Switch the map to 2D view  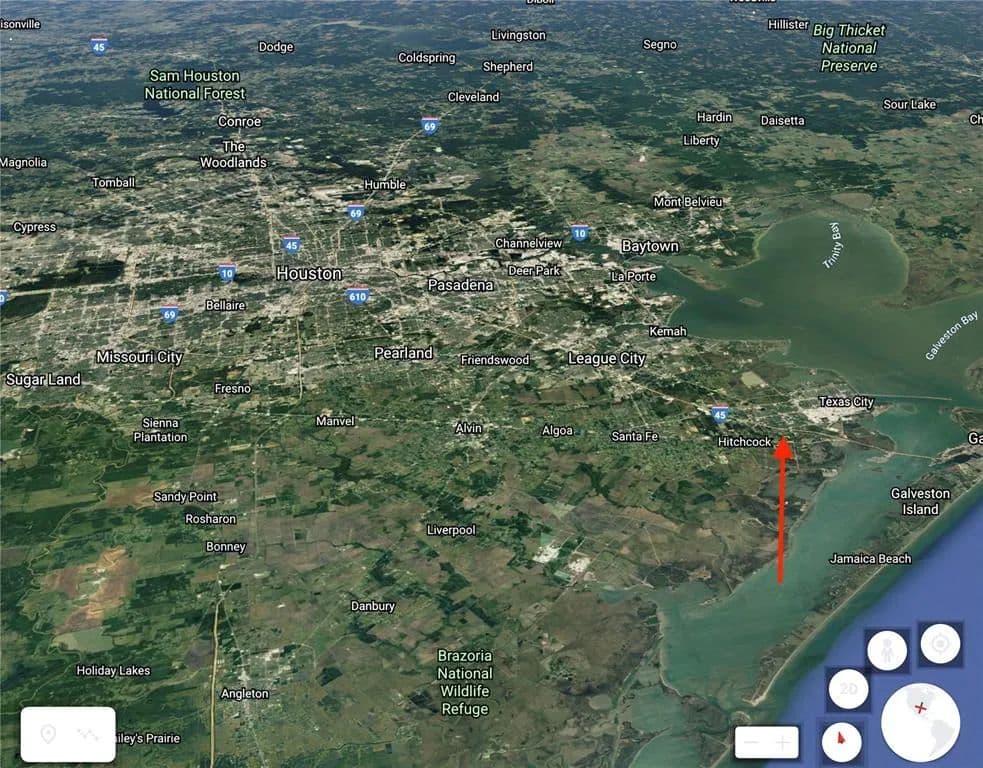click(848, 689)
